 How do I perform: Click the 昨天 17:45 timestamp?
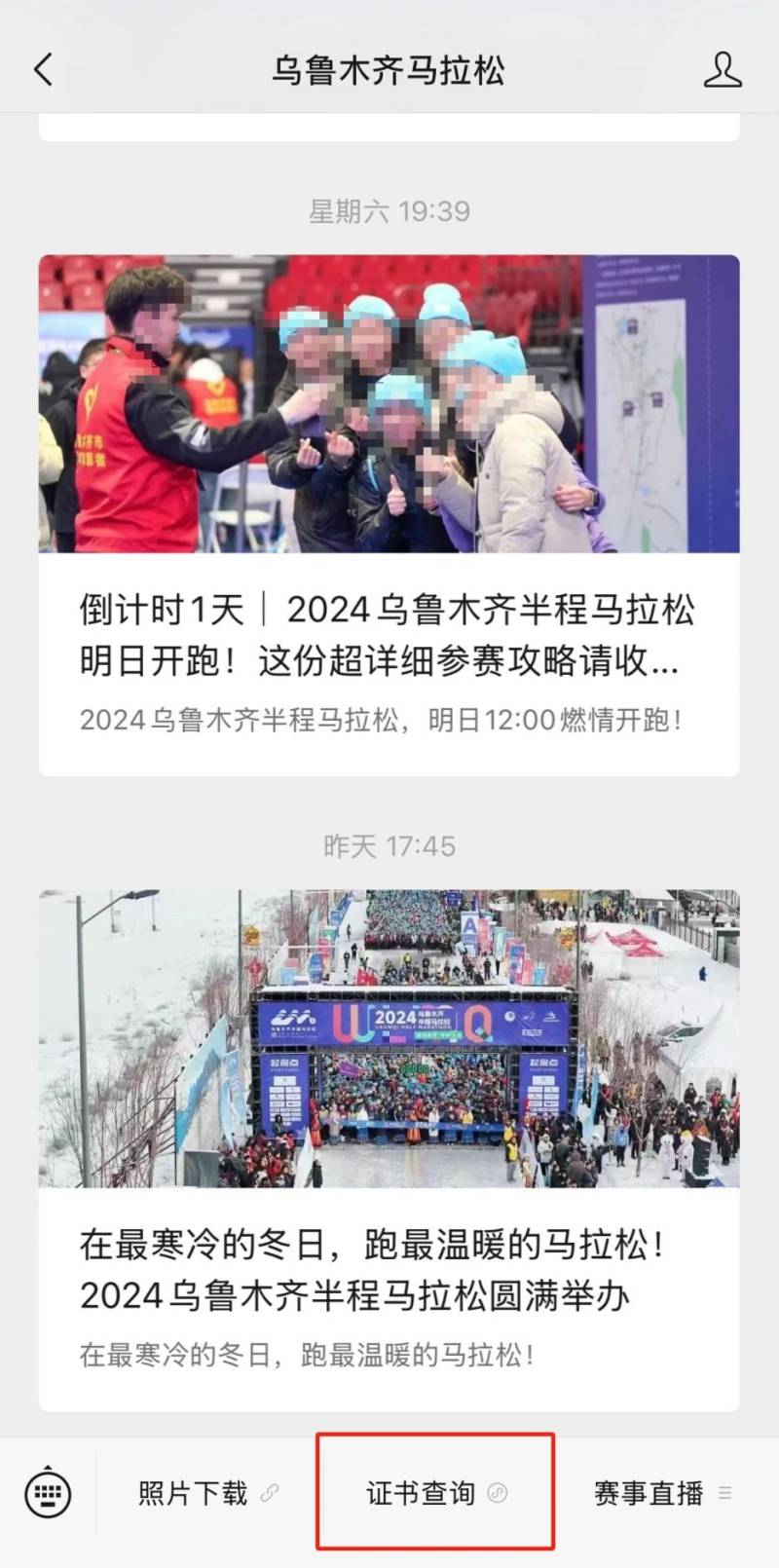pos(388,846)
